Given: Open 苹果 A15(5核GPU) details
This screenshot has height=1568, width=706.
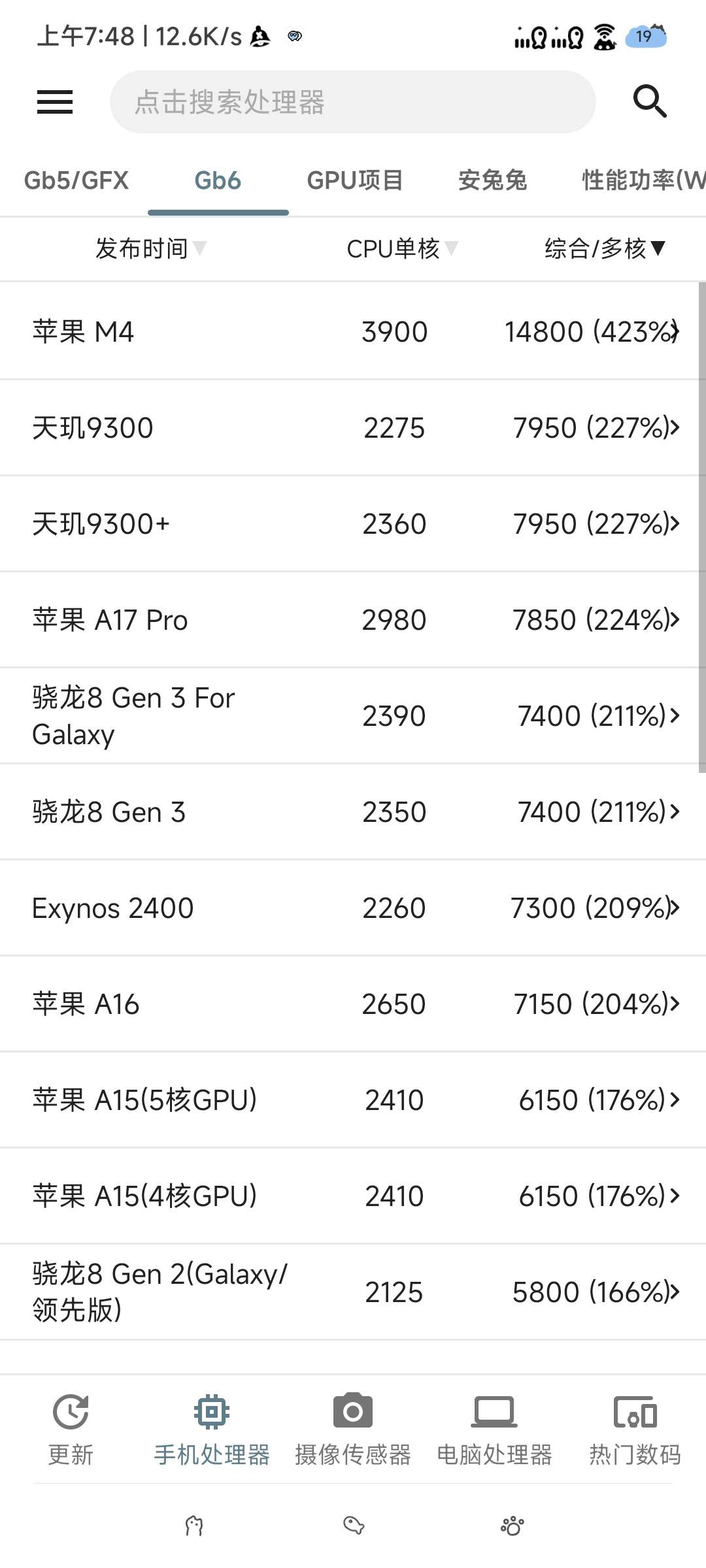Looking at the screenshot, I should [353, 1100].
